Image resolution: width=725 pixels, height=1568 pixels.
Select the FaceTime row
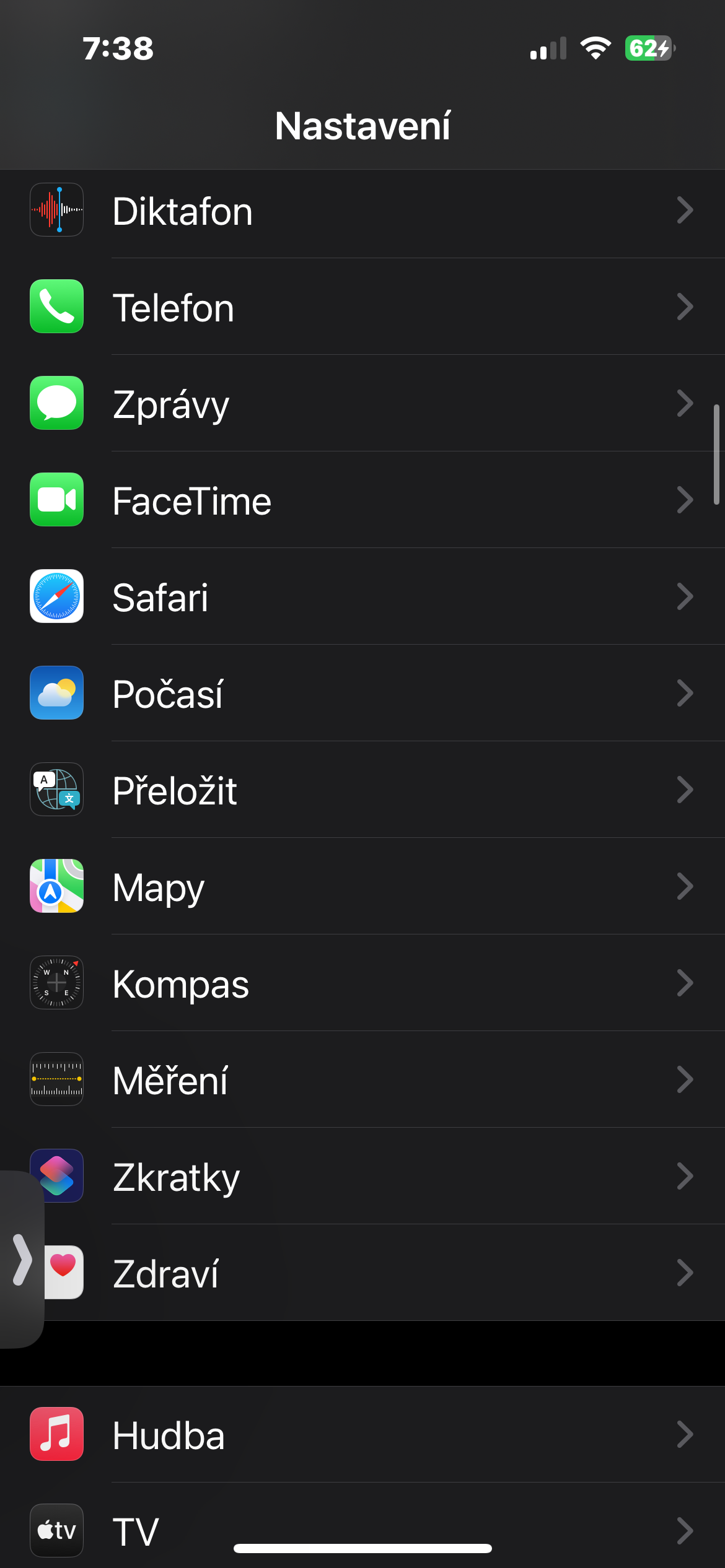tap(362, 500)
